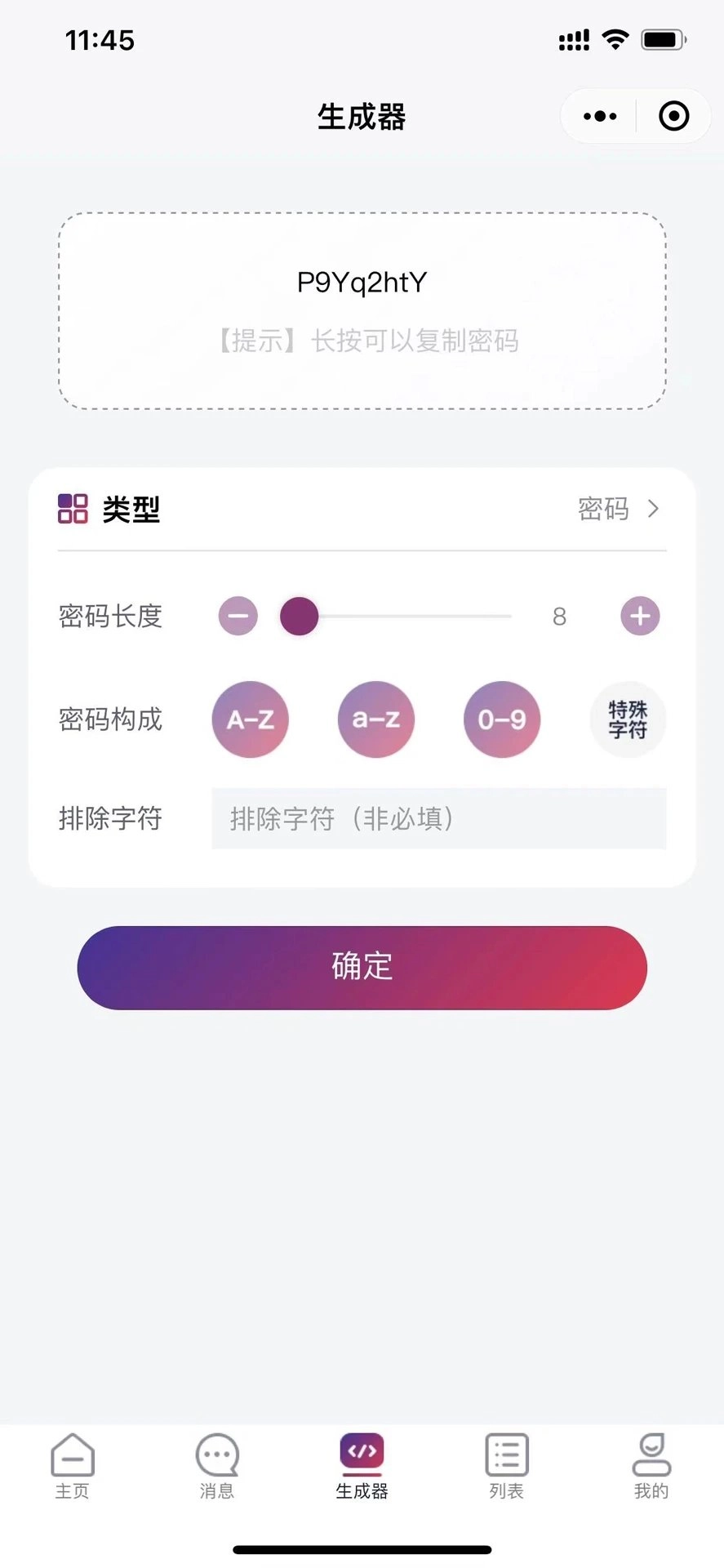Viewport: 724px width, 1568px height.
Task: Open the 我的 profile tab
Action: (x=651, y=1467)
